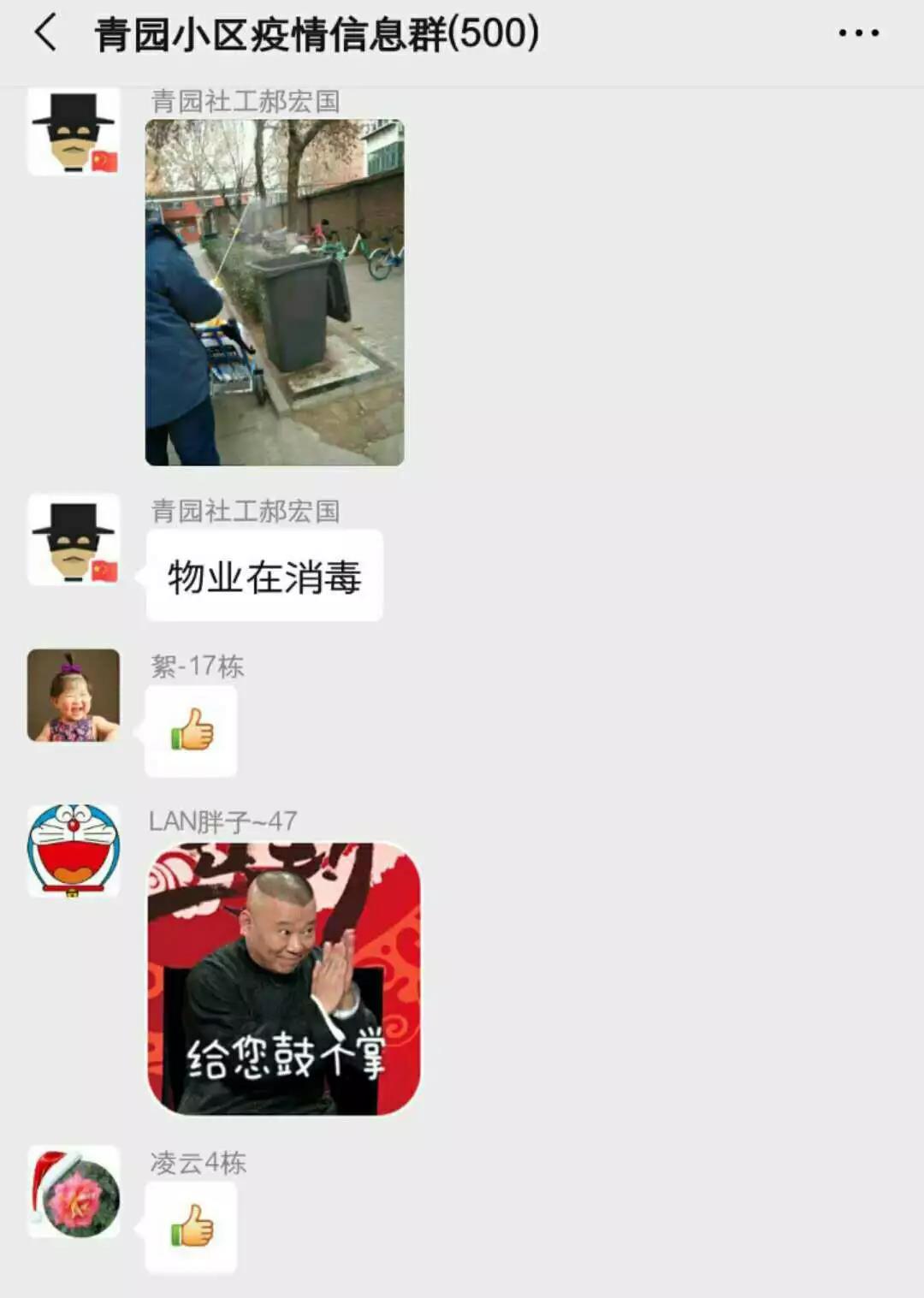This screenshot has width=924, height=1298.
Task: Open the chat info three-dot menu
Action: (x=858, y=33)
